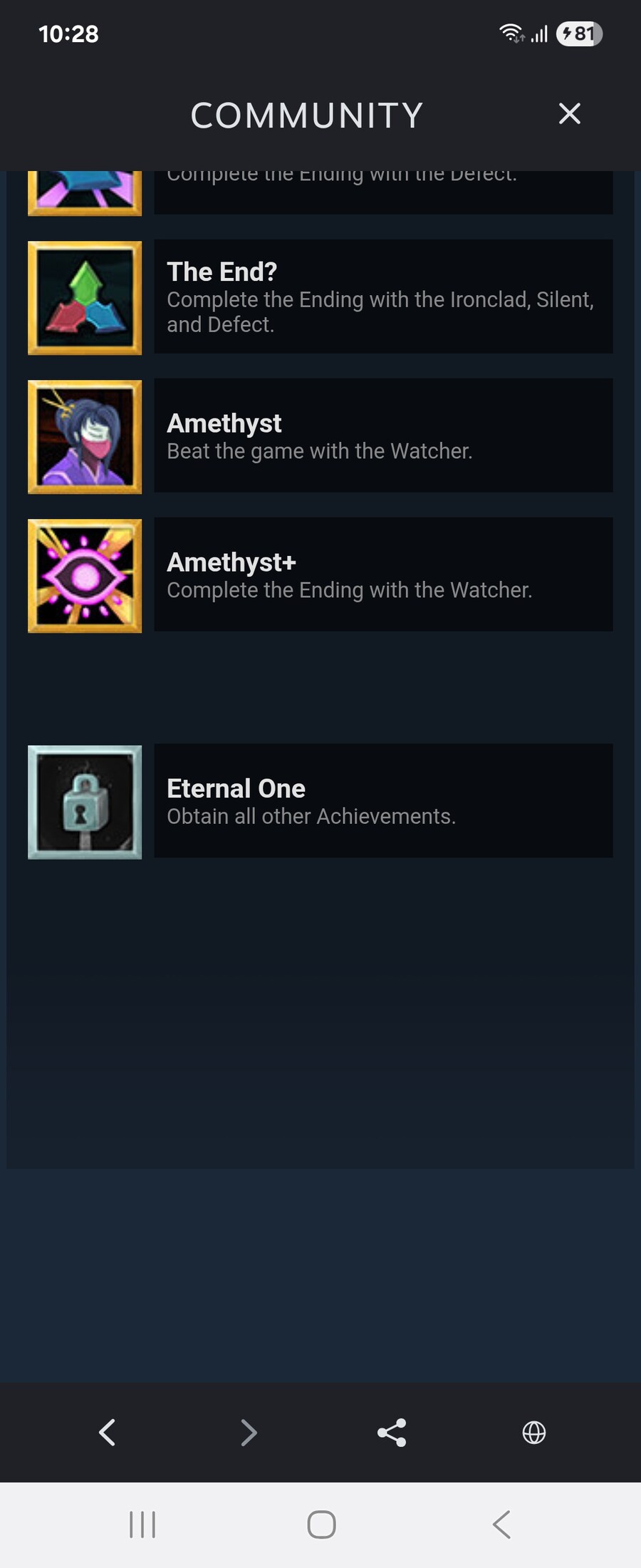Tap the system home button
This screenshot has height=1568, width=641.
[x=321, y=1525]
